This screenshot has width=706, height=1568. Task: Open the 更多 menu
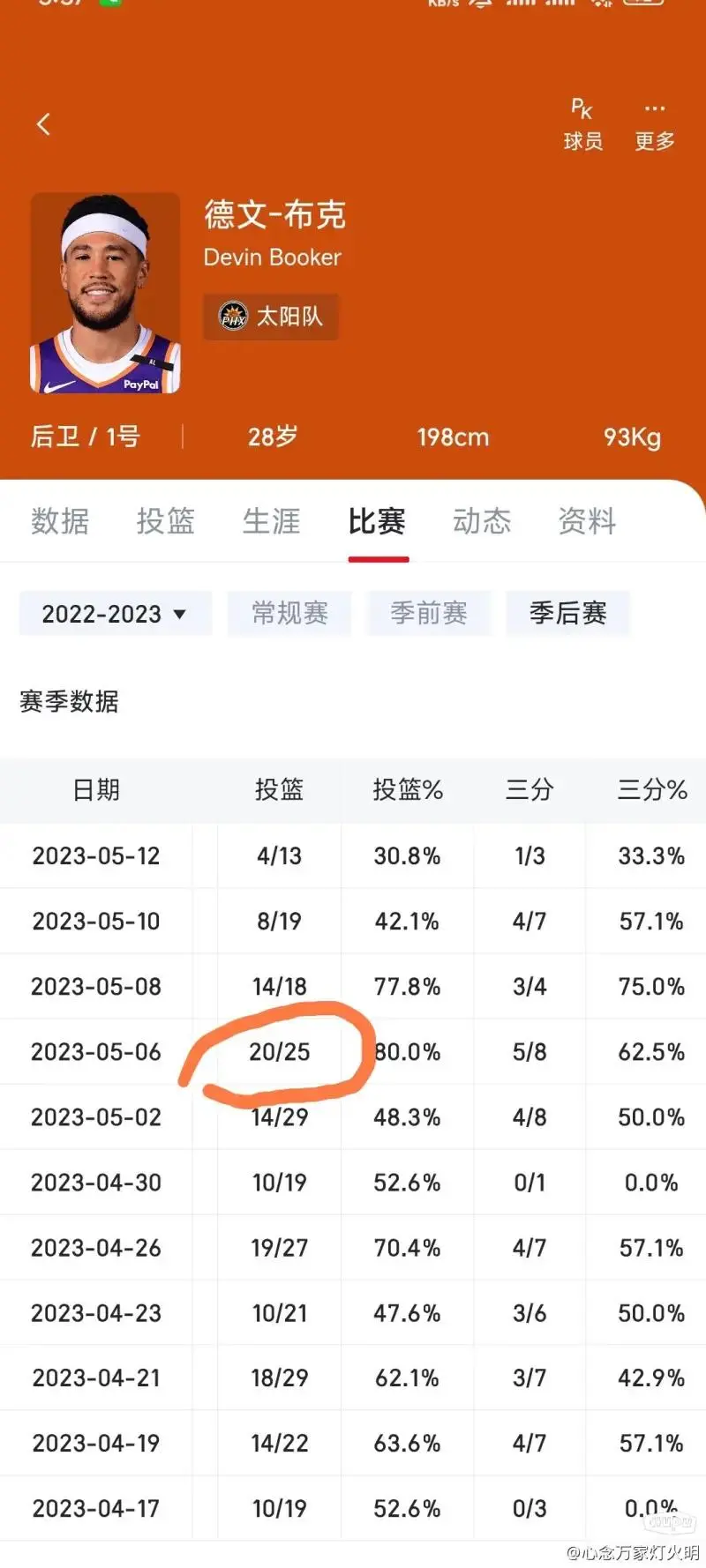[x=654, y=124]
